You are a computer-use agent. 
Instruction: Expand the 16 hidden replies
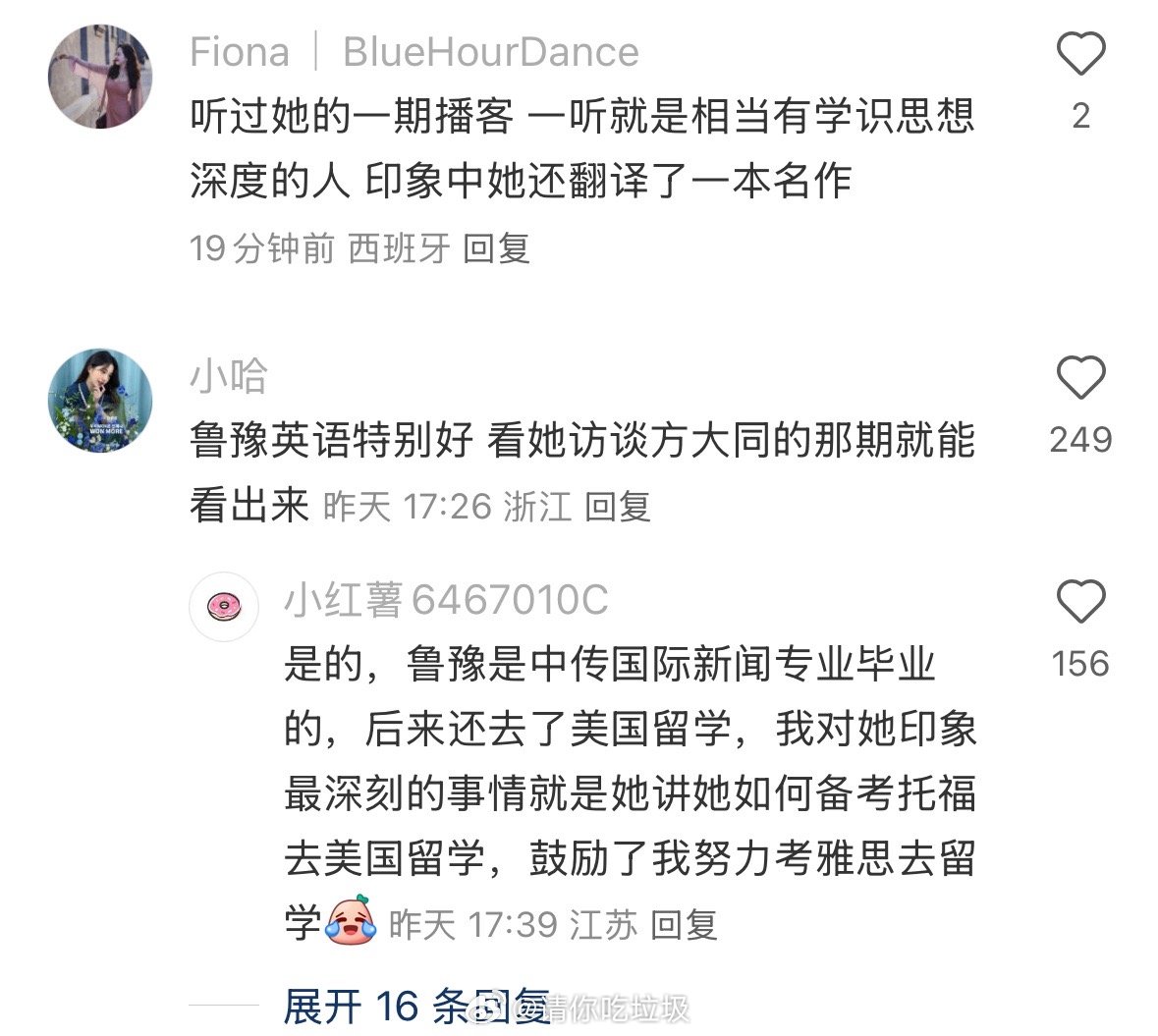pos(415,1006)
